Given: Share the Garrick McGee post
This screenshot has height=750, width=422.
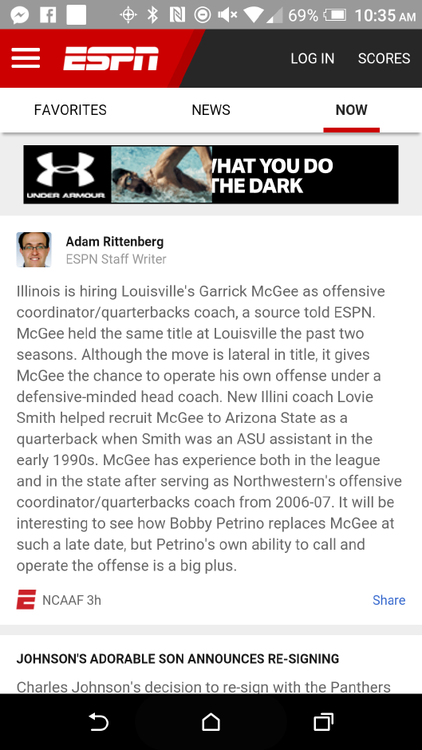Looking at the screenshot, I should pyautogui.click(x=389, y=600).
